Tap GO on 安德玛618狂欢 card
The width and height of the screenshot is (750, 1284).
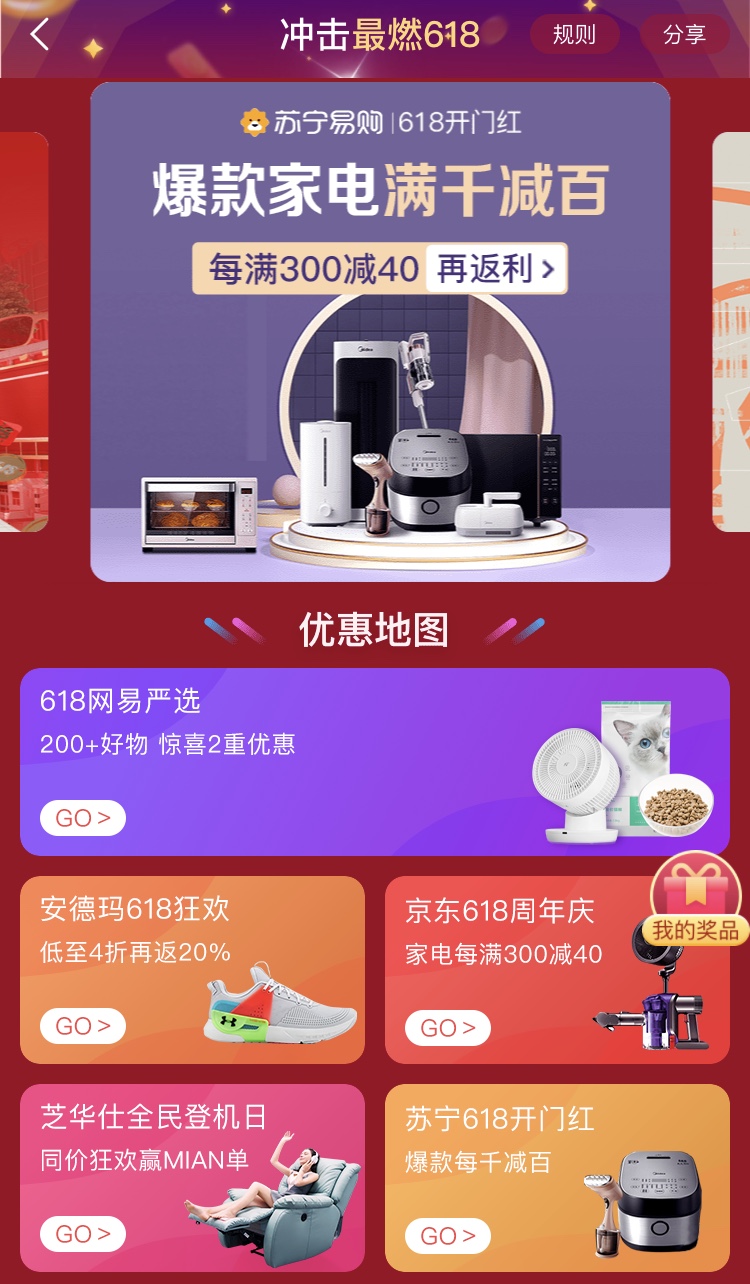83,1026
